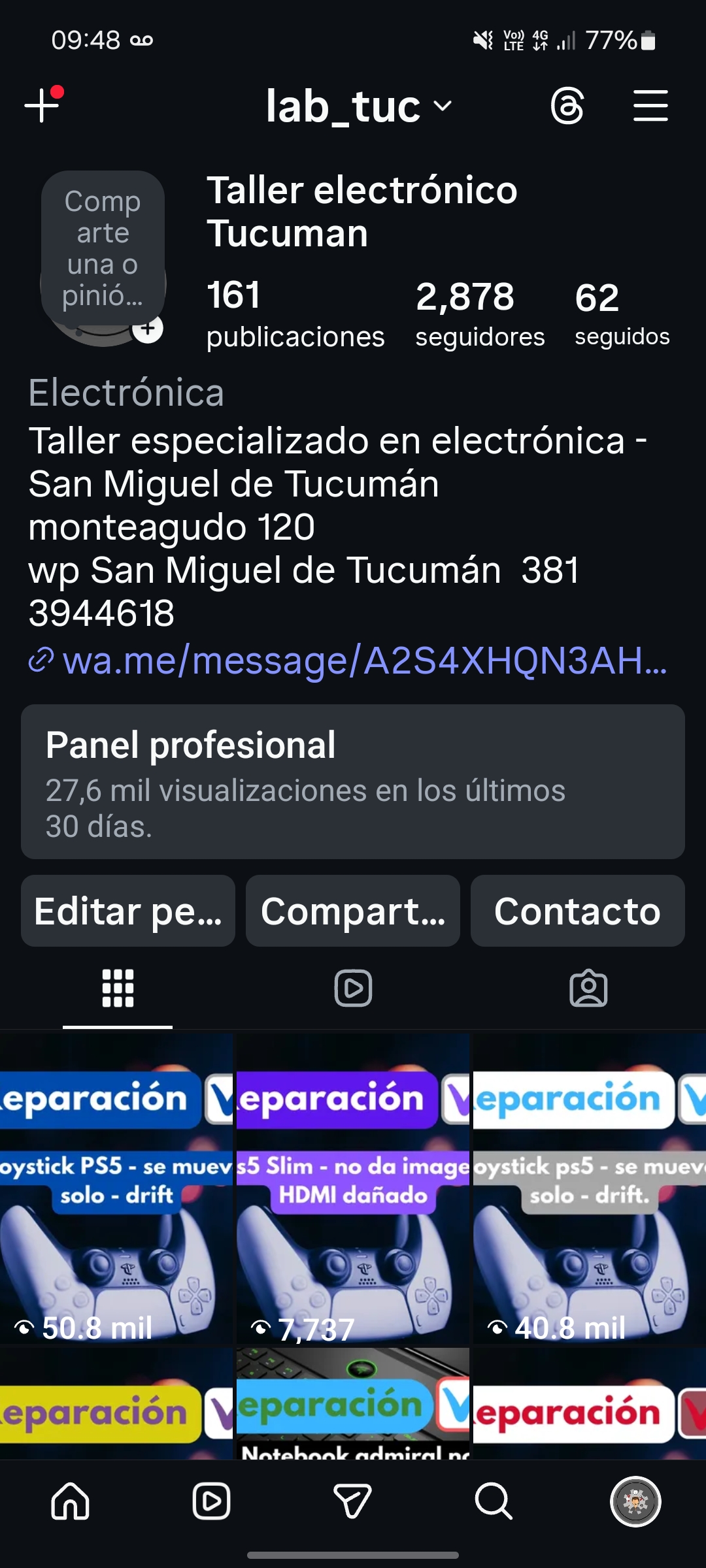
Task: Open the Search tab in the bottom bar
Action: click(x=494, y=1501)
